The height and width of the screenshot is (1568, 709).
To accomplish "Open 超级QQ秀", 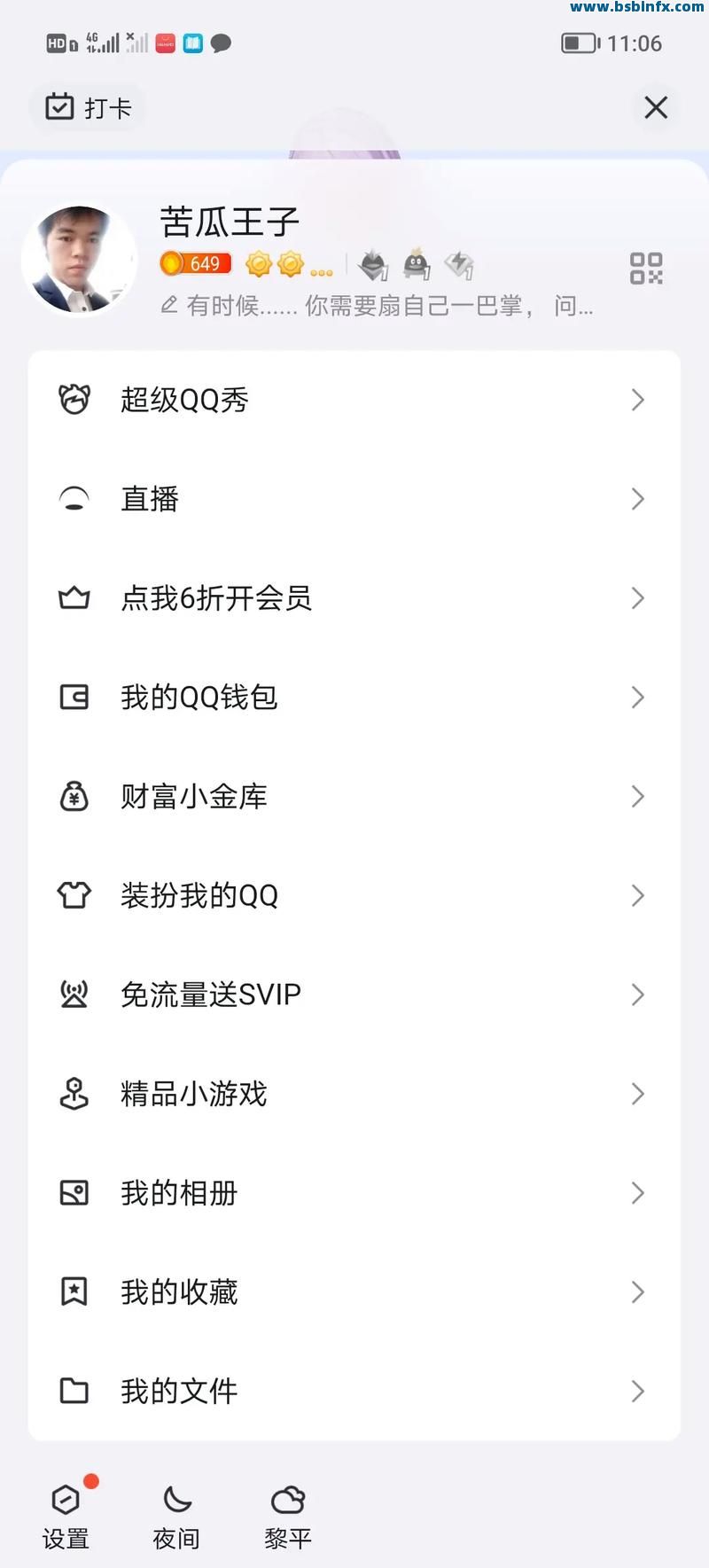I will pyautogui.click(x=354, y=400).
